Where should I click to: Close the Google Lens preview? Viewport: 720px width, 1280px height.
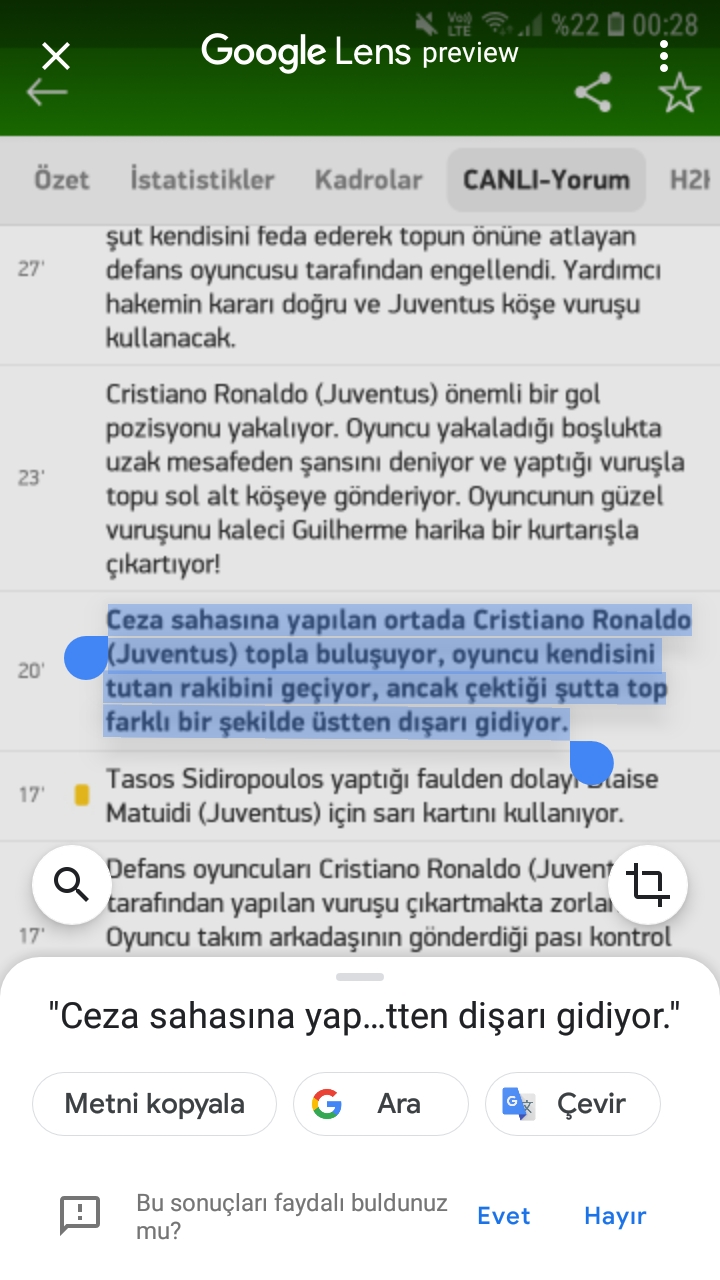(x=56, y=56)
